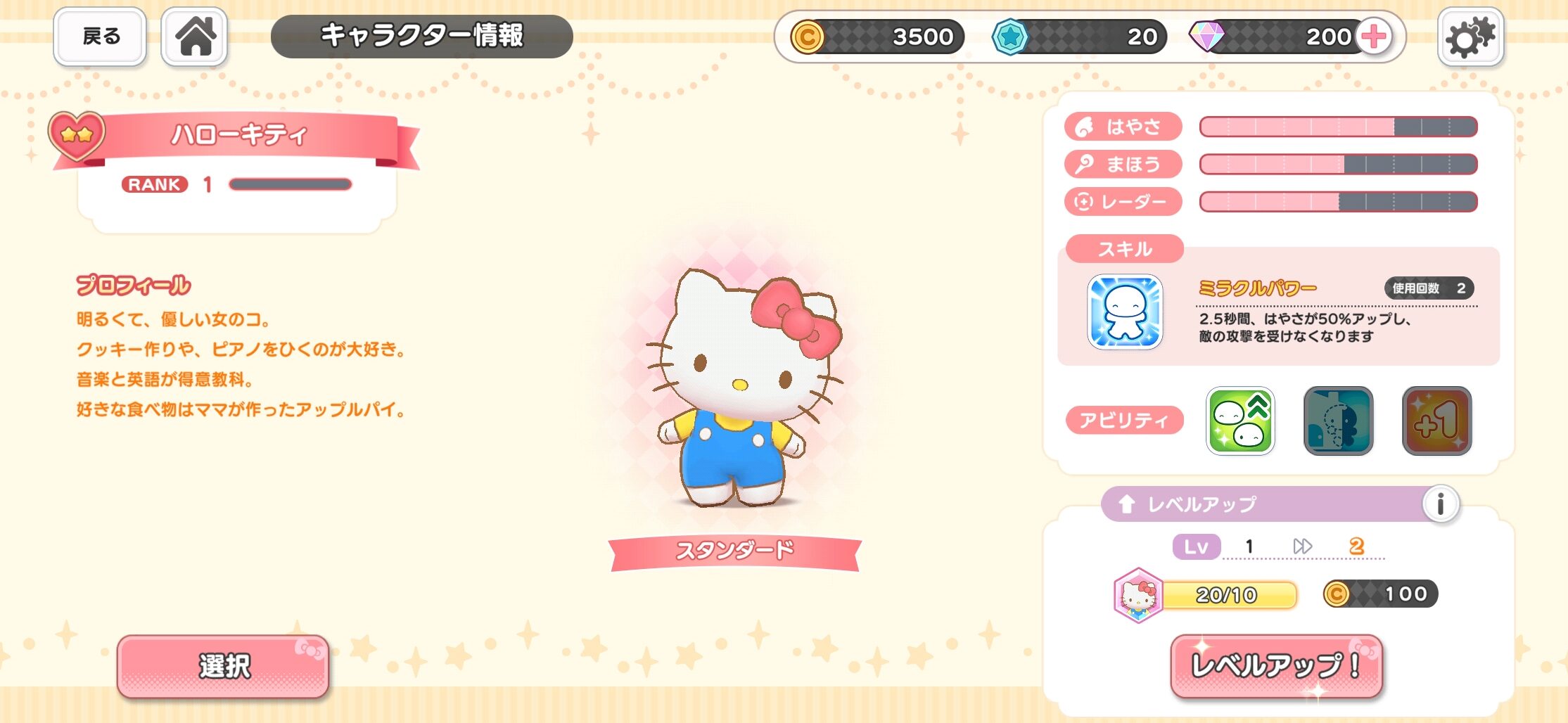The image size is (1568, 723).
Task: Select this character with 選択
Action: coord(223,666)
